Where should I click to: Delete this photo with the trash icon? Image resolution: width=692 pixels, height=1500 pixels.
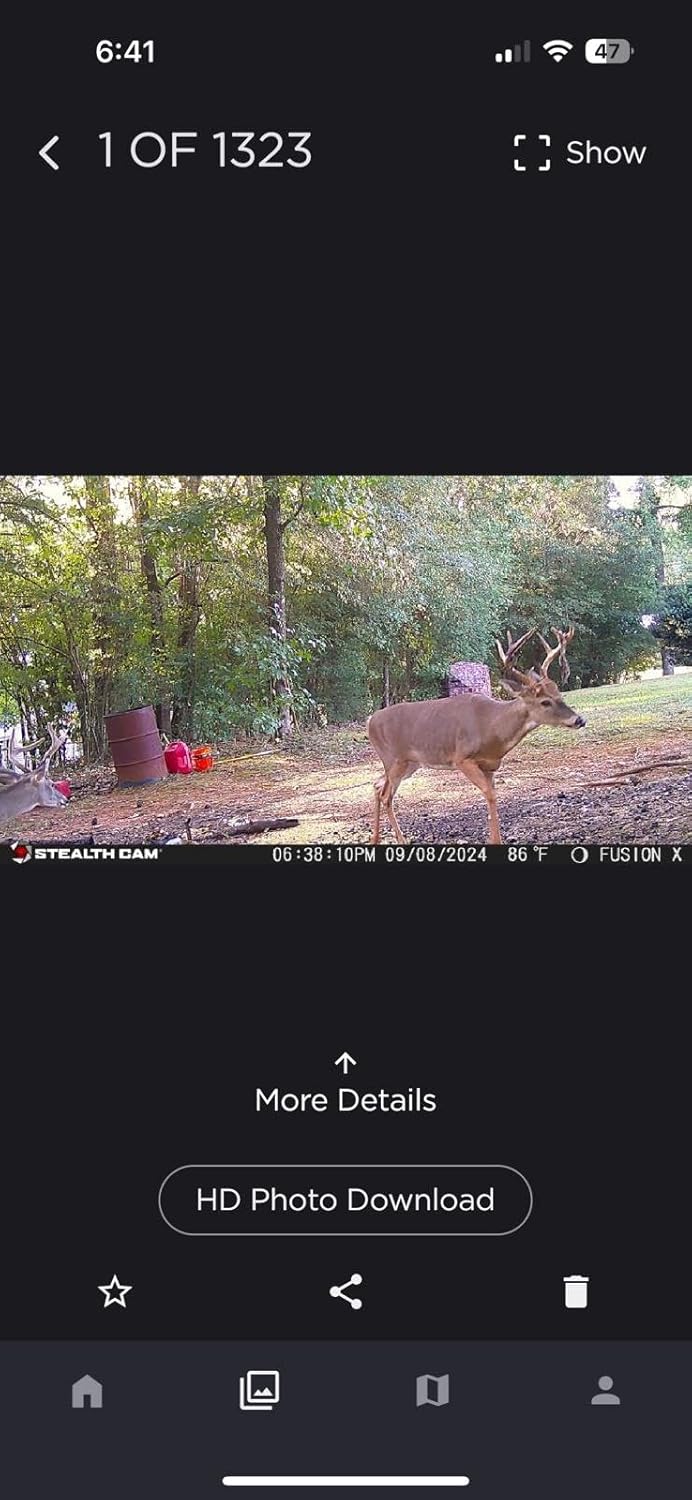(576, 1292)
